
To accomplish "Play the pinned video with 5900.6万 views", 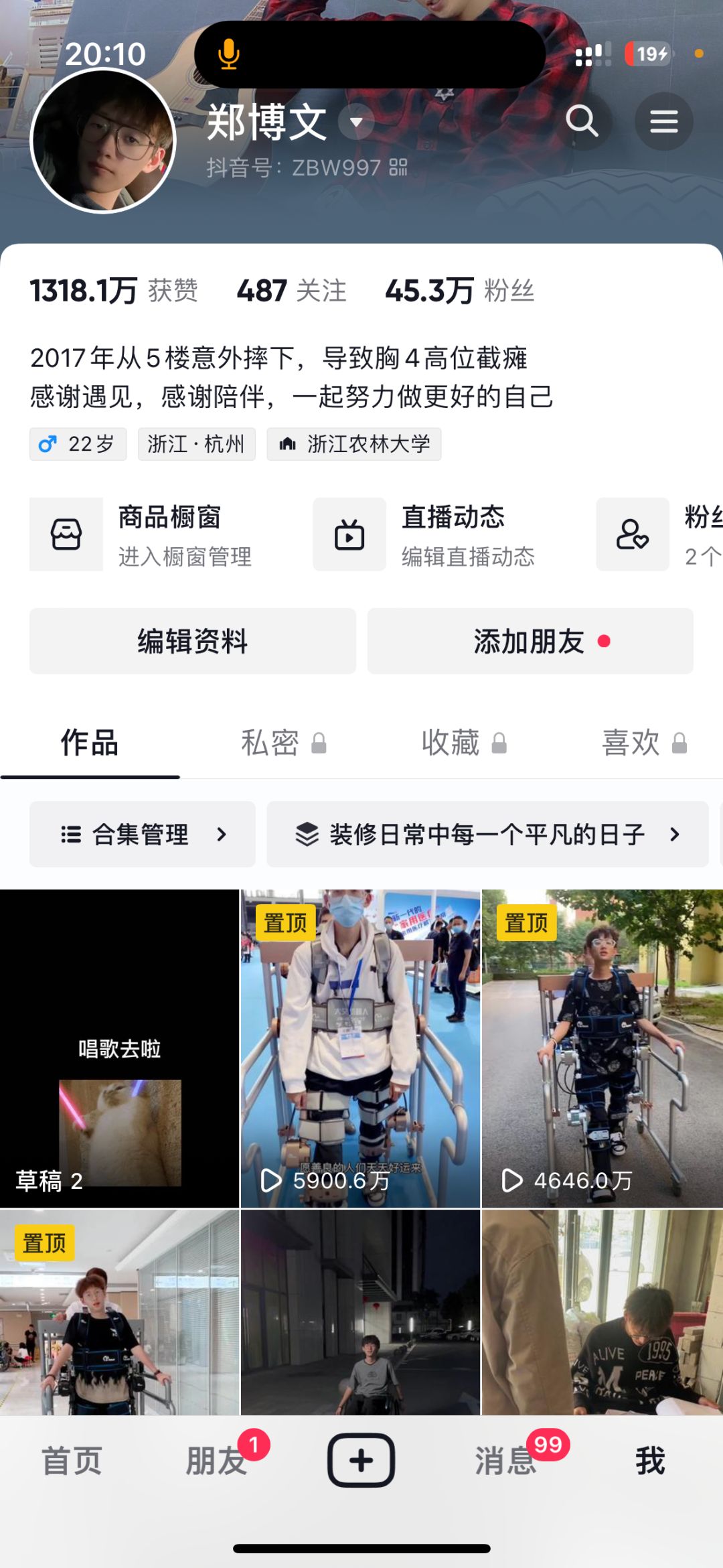I will pyautogui.click(x=361, y=1048).
